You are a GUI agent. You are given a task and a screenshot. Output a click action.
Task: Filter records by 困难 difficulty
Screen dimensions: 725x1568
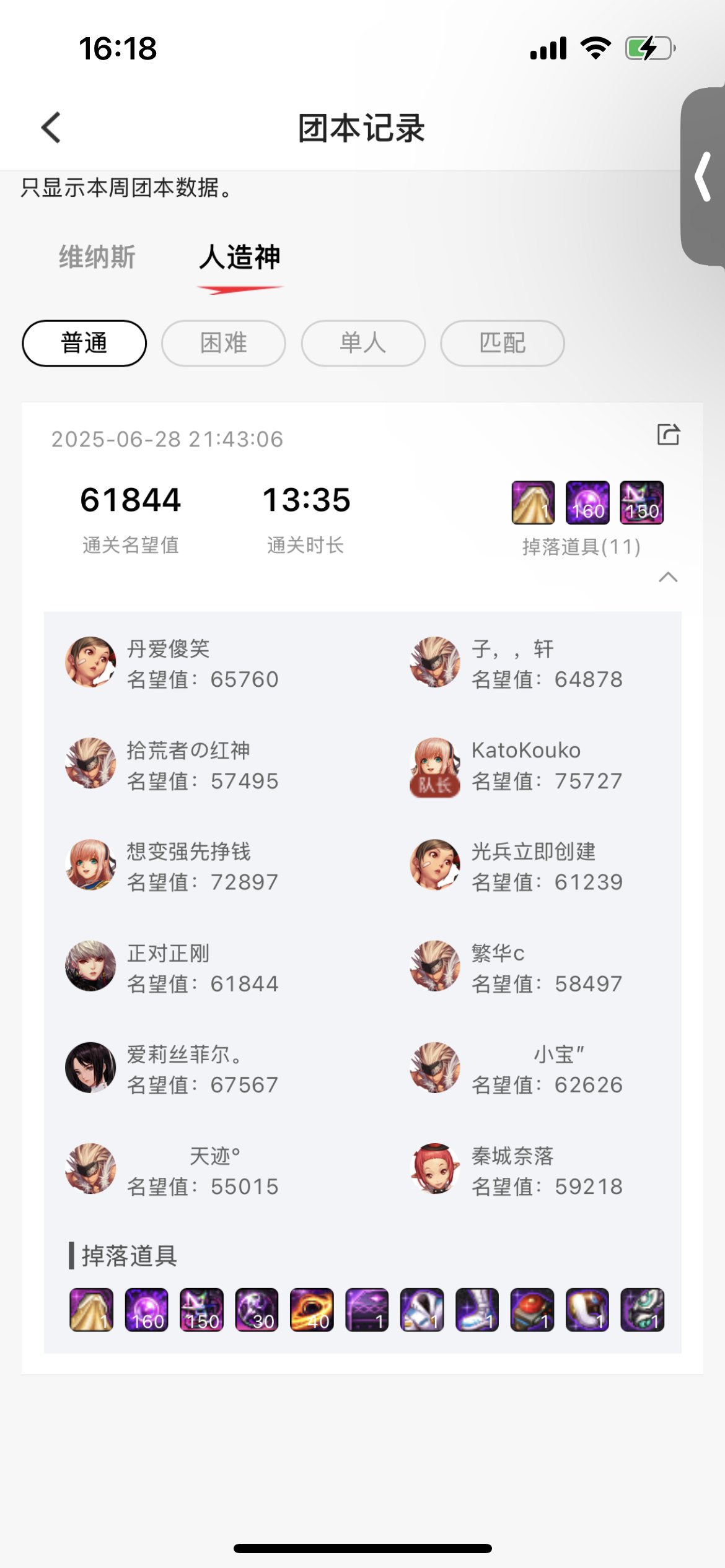click(x=224, y=343)
